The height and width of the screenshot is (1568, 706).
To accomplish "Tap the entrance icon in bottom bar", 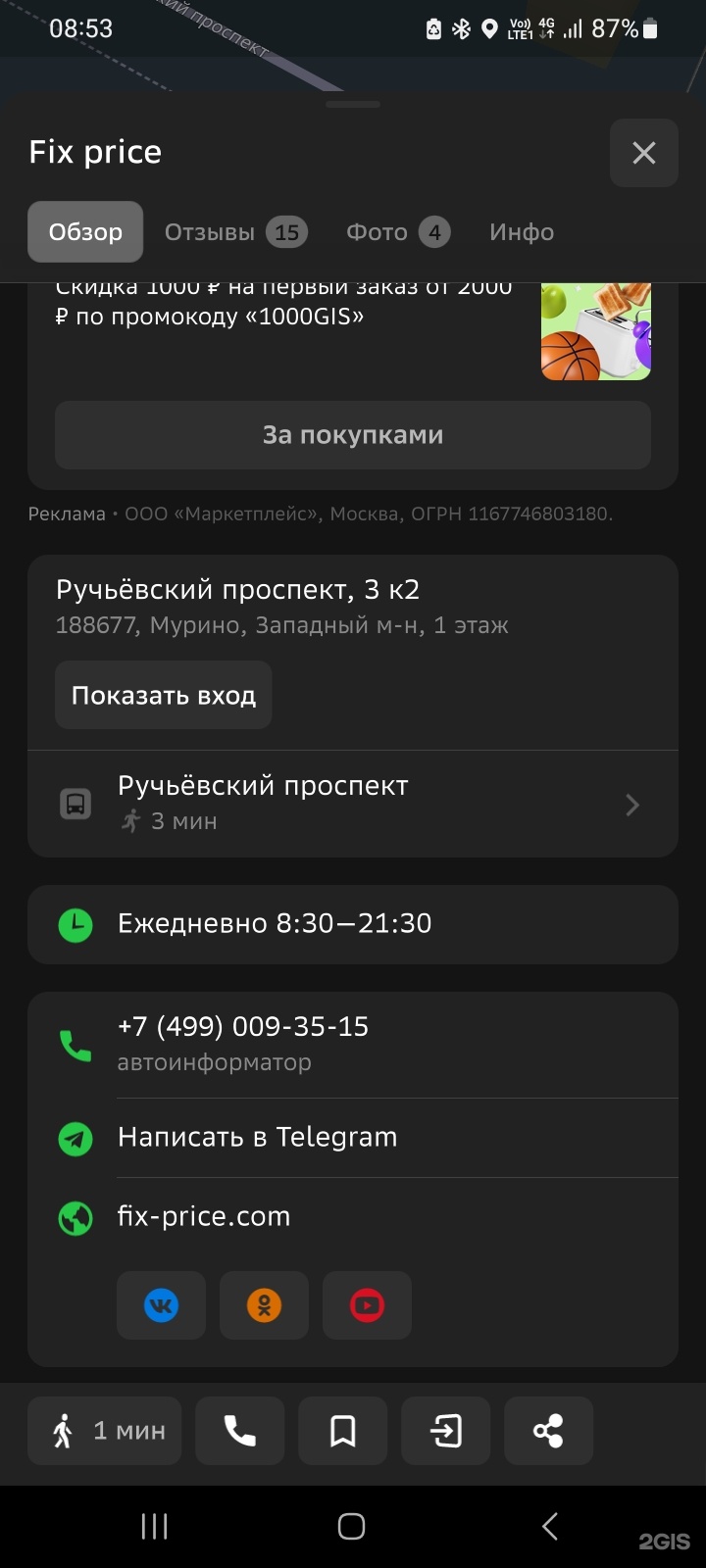I will (446, 1431).
